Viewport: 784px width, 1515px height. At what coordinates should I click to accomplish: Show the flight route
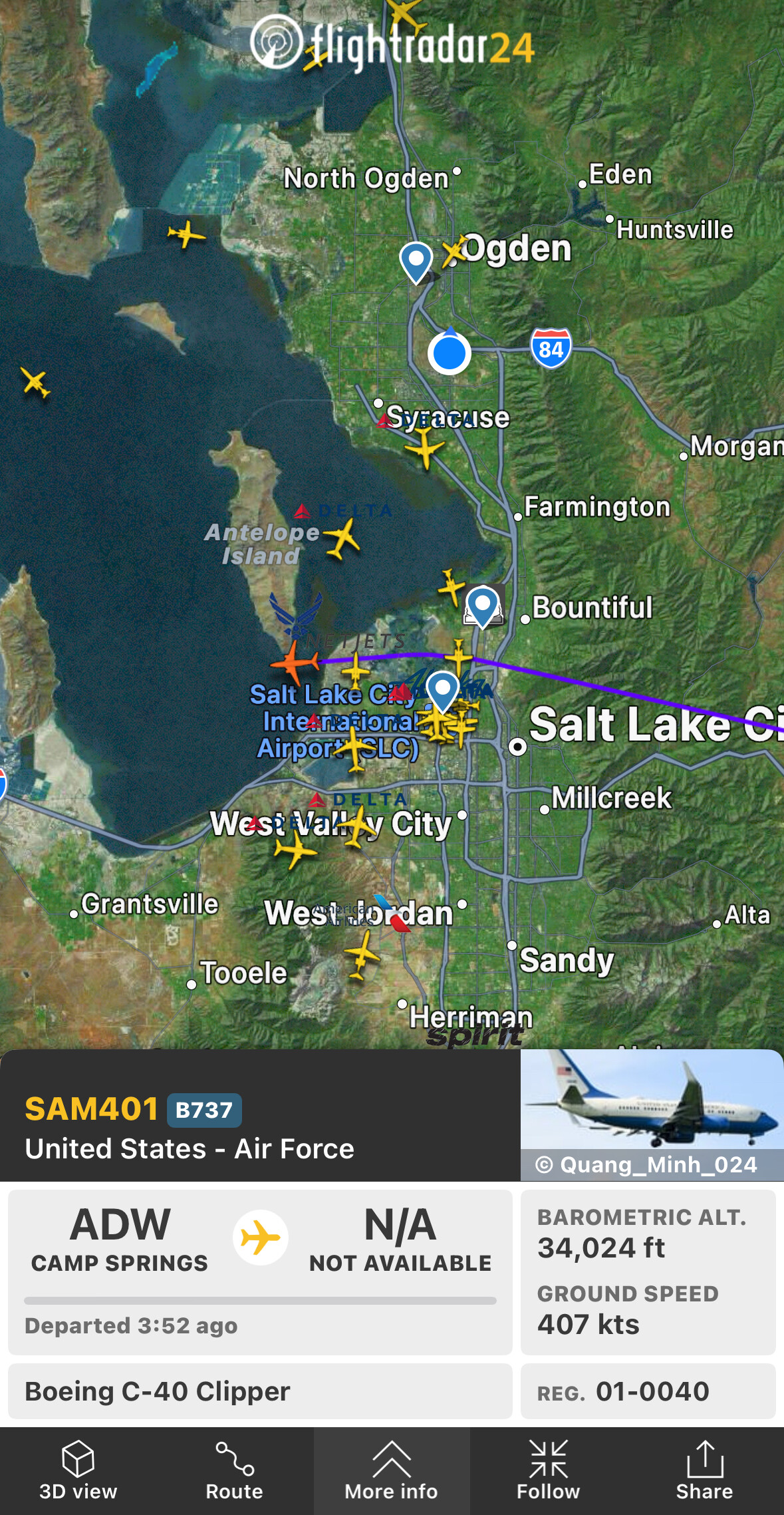pos(234,1471)
